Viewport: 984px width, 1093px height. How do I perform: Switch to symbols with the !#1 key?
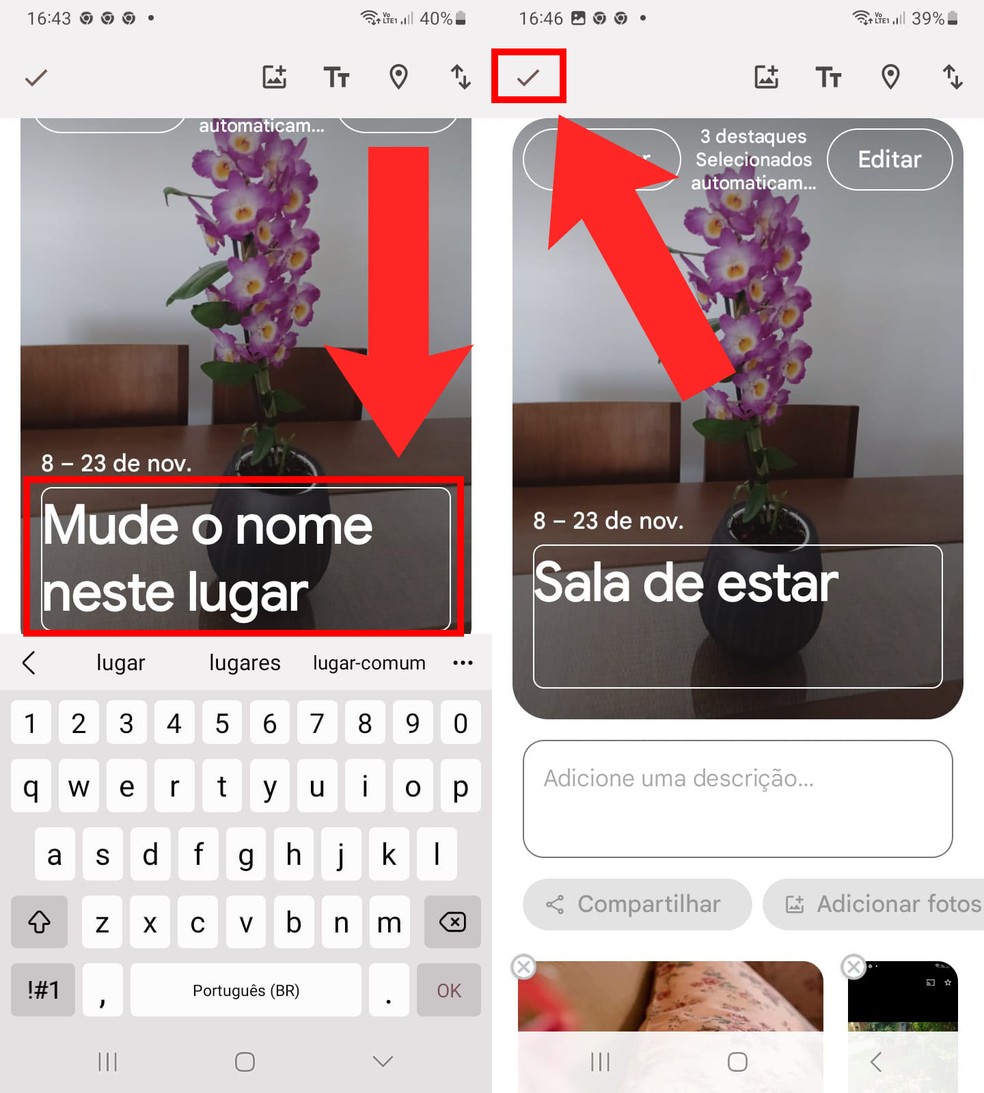point(42,990)
